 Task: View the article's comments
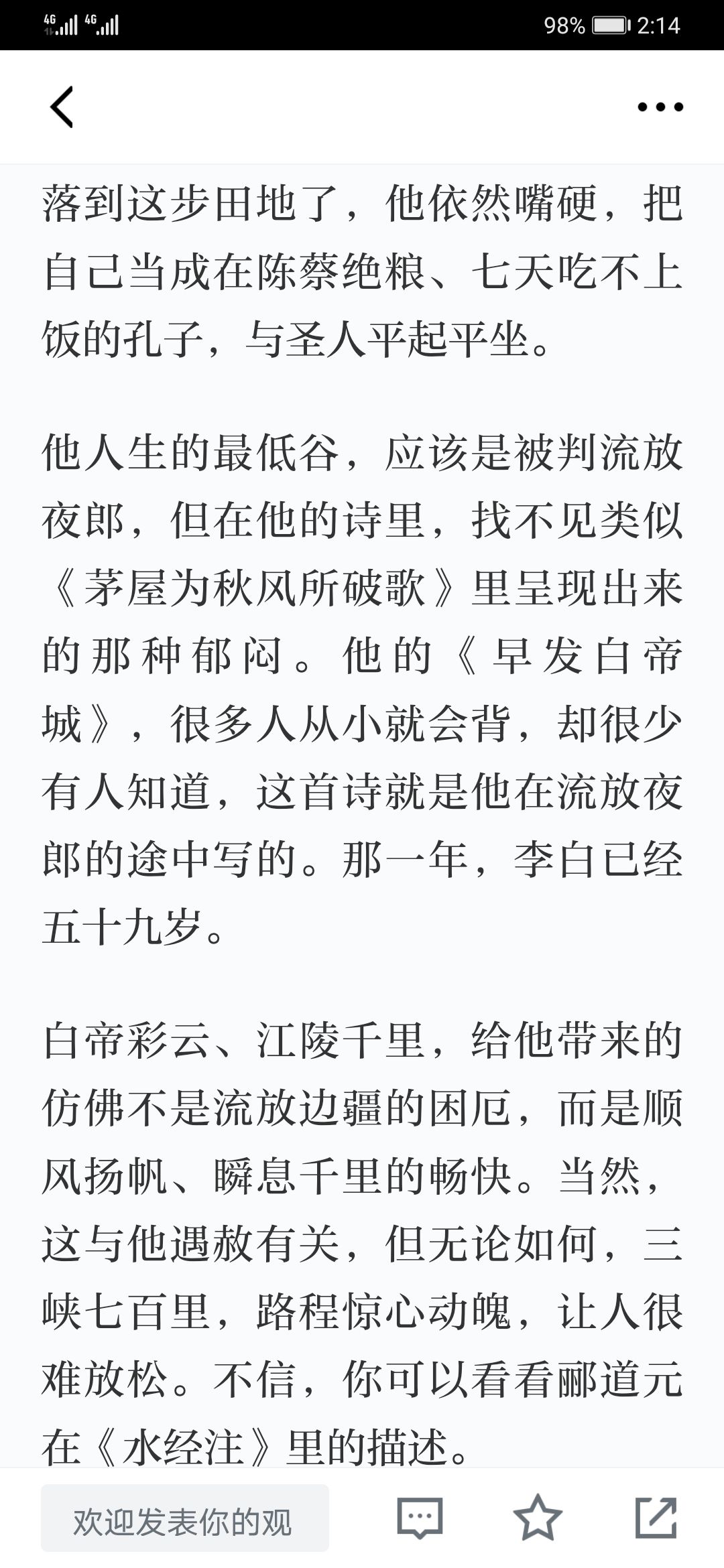click(420, 1518)
